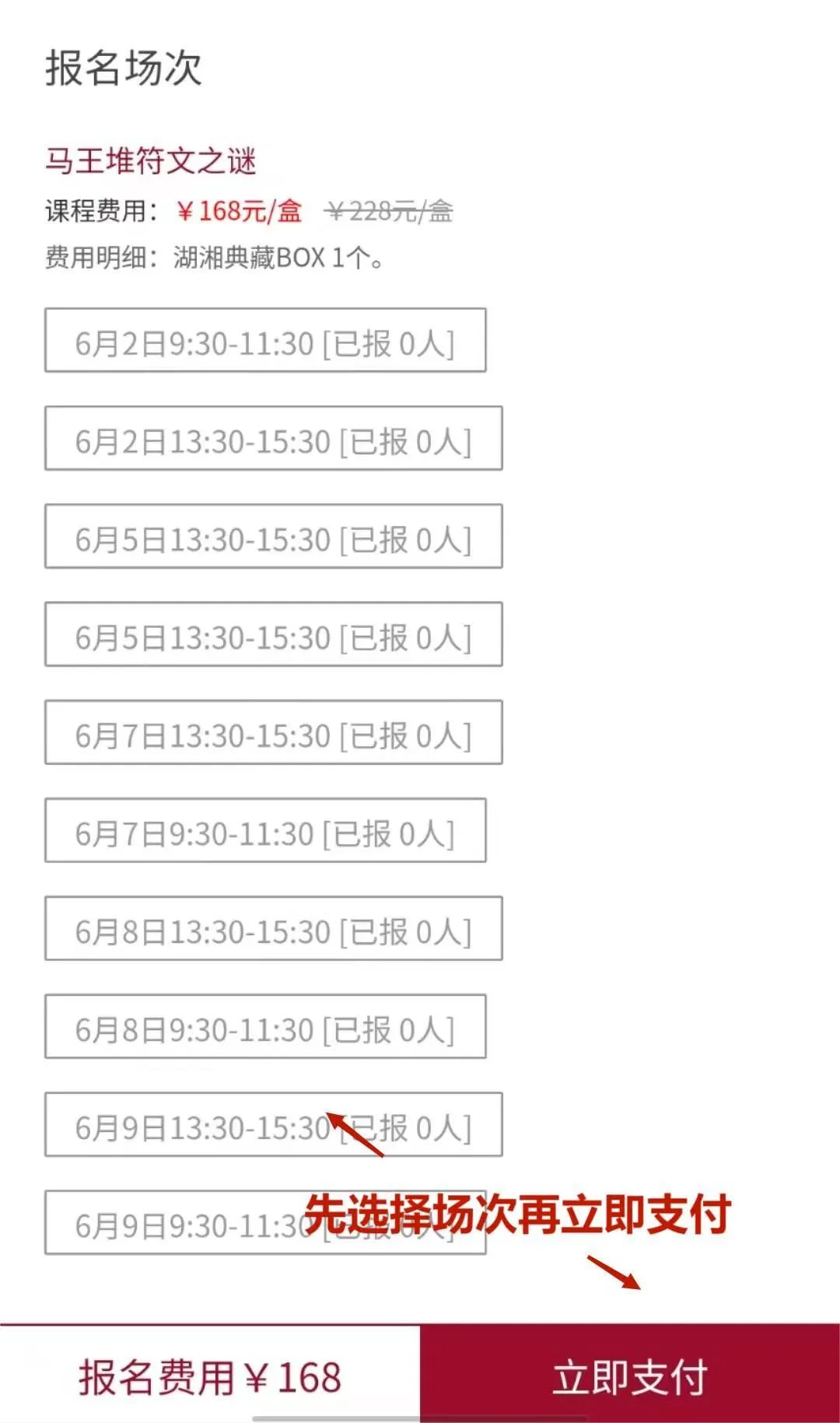The height and width of the screenshot is (1423, 840).
Task: Choose the 6月2日13:30-15:30 session
Action: tap(274, 438)
